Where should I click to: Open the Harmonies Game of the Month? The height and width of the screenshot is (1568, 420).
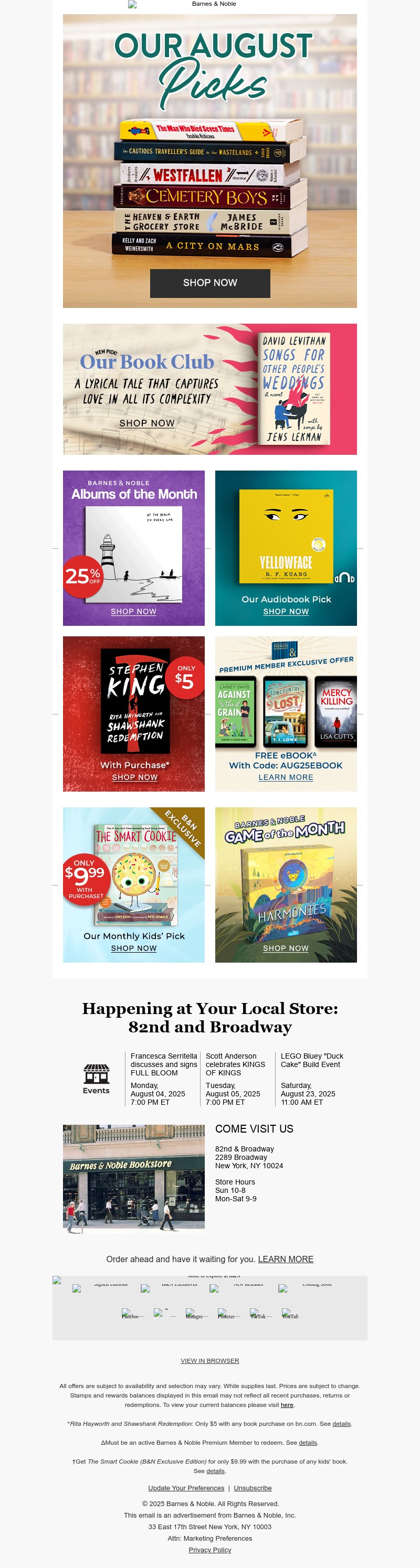point(286,948)
